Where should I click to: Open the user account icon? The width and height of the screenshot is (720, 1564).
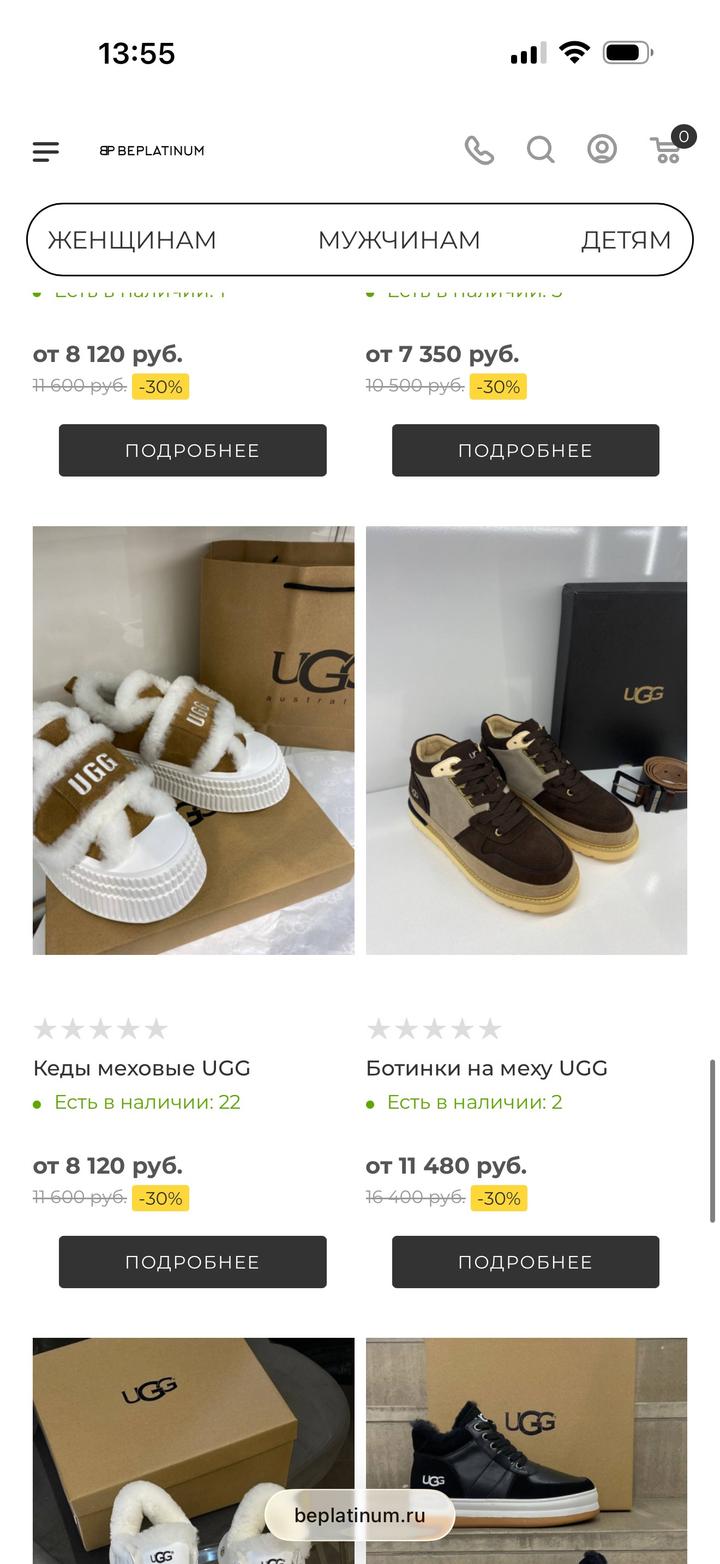click(601, 150)
